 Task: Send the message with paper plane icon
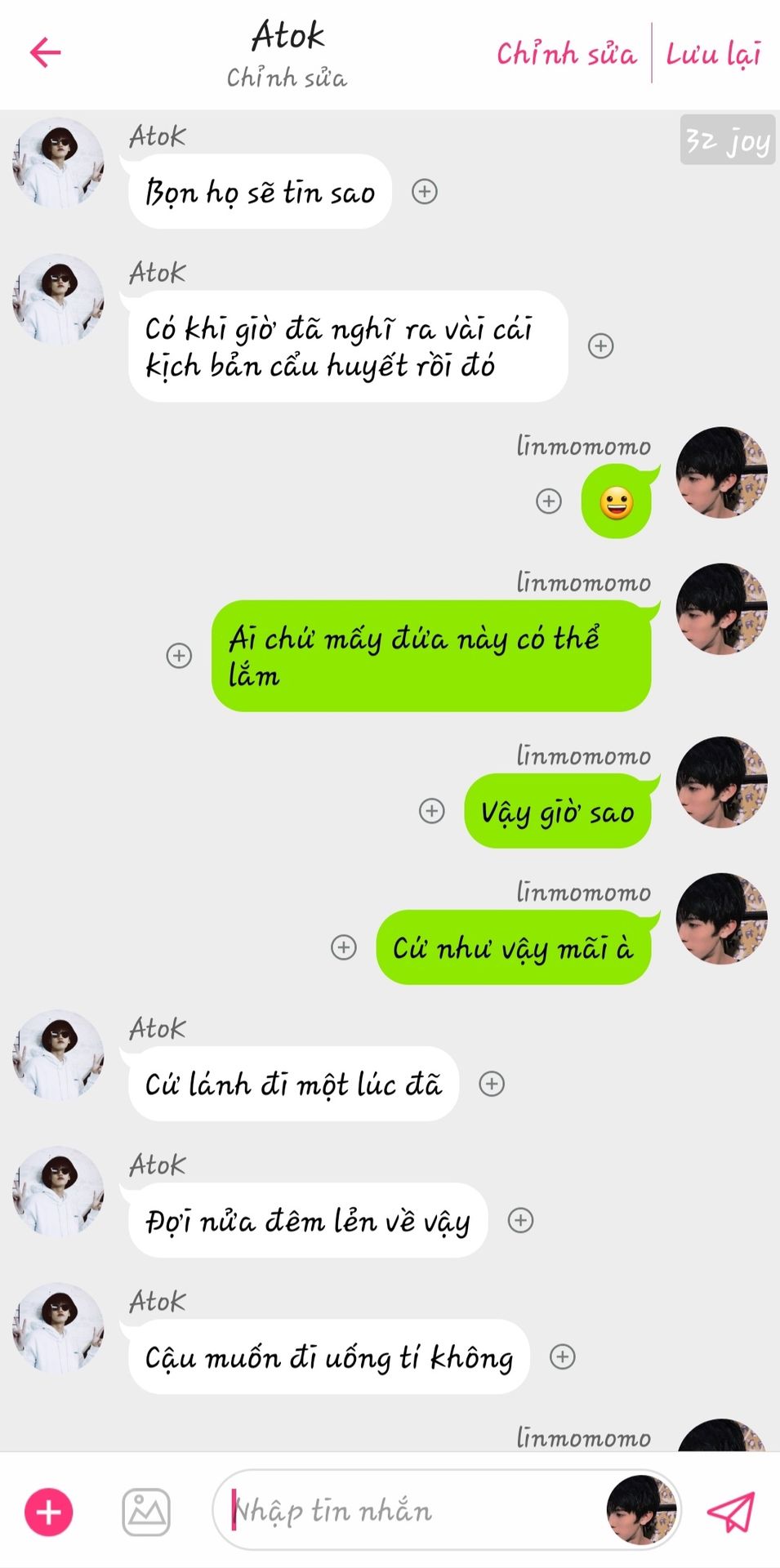click(730, 1512)
